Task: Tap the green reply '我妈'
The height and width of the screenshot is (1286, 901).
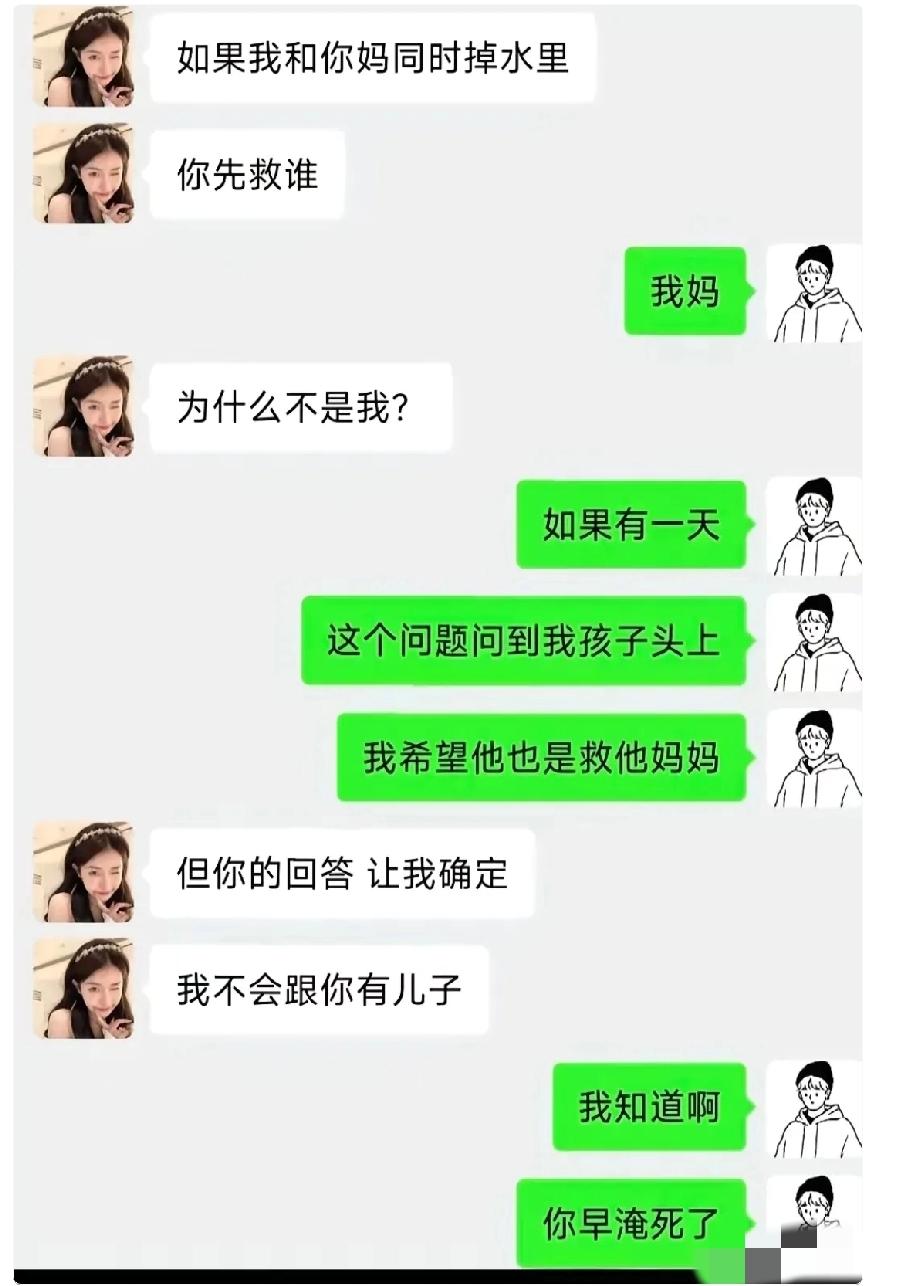Action: click(x=686, y=292)
